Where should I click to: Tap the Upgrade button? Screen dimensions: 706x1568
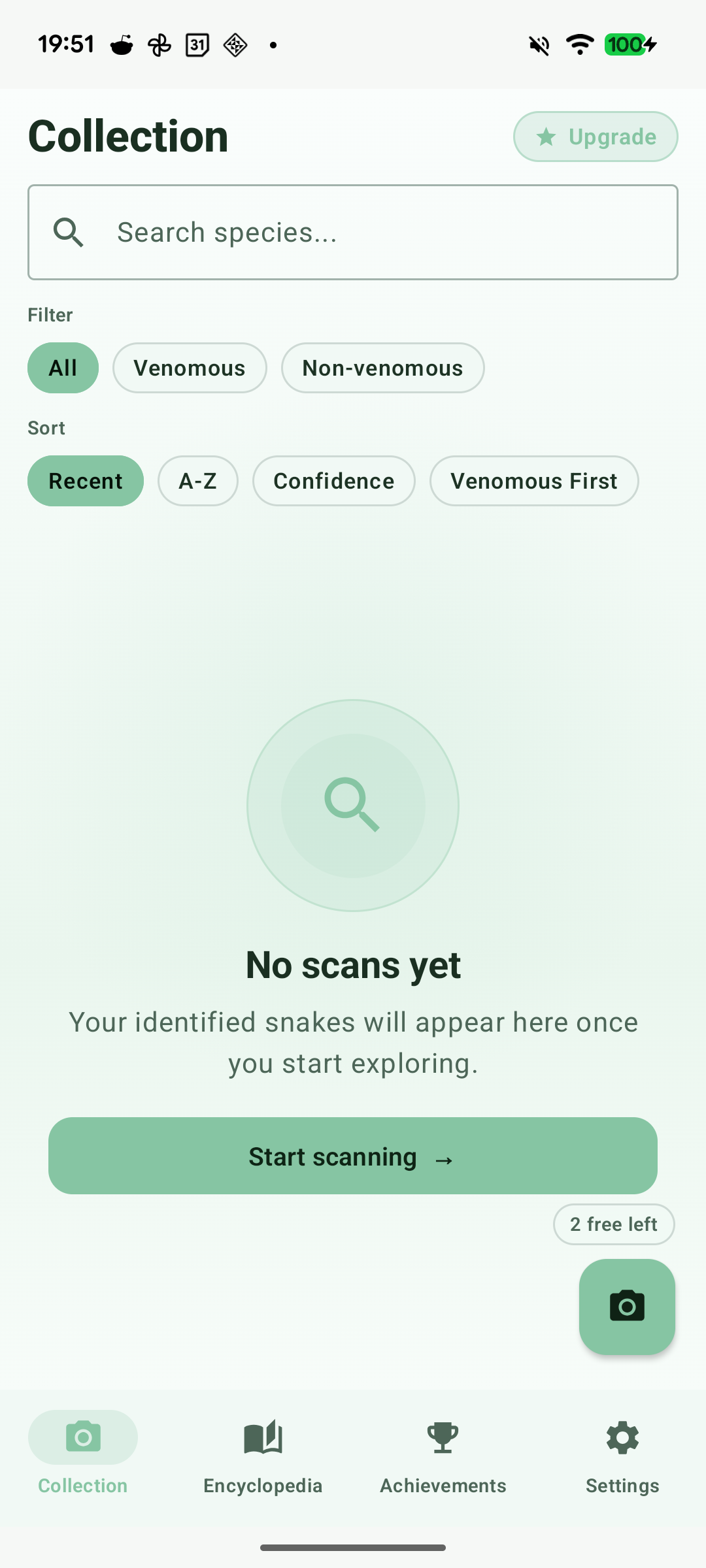click(x=595, y=137)
